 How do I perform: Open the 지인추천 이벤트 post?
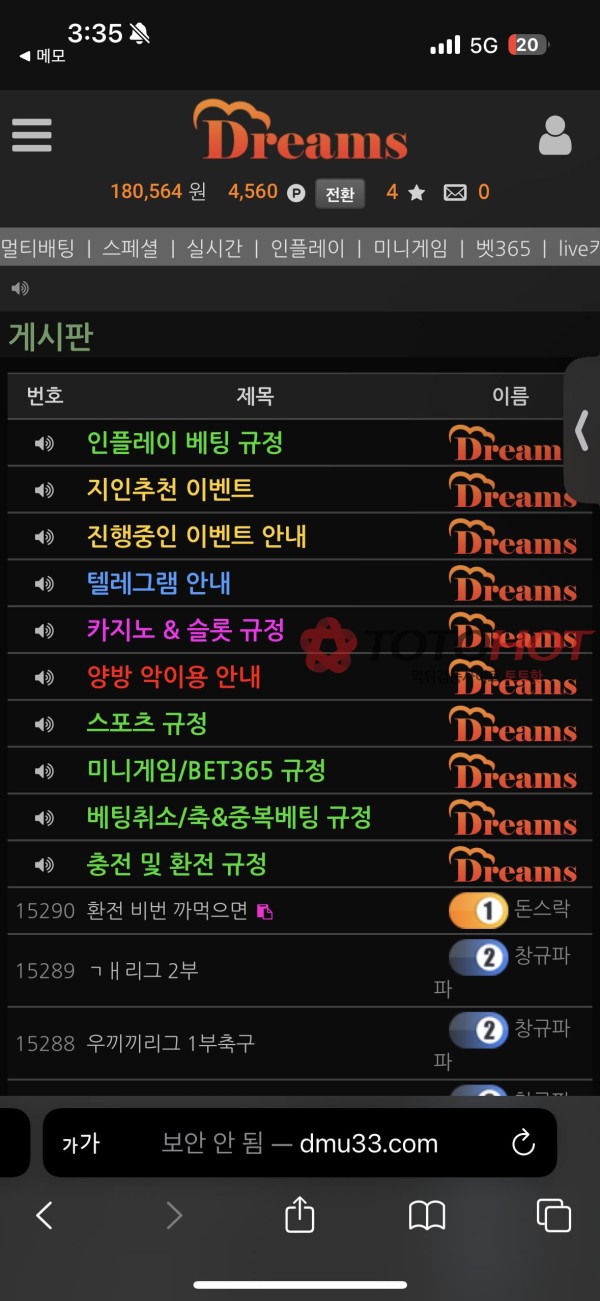pyautogui.click(x=170, y=490)
